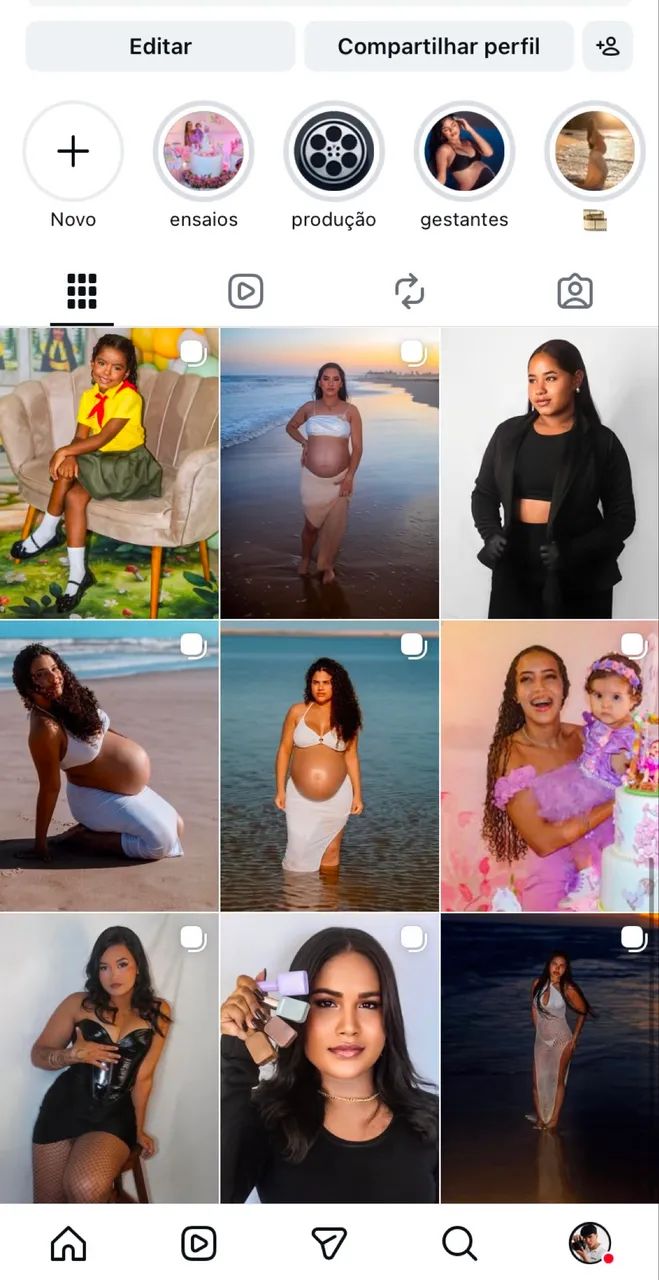Tap the Editar profile button
The width and height of the screenshot is (659, 1280).
pyautogui.click(x=160, y=47)
